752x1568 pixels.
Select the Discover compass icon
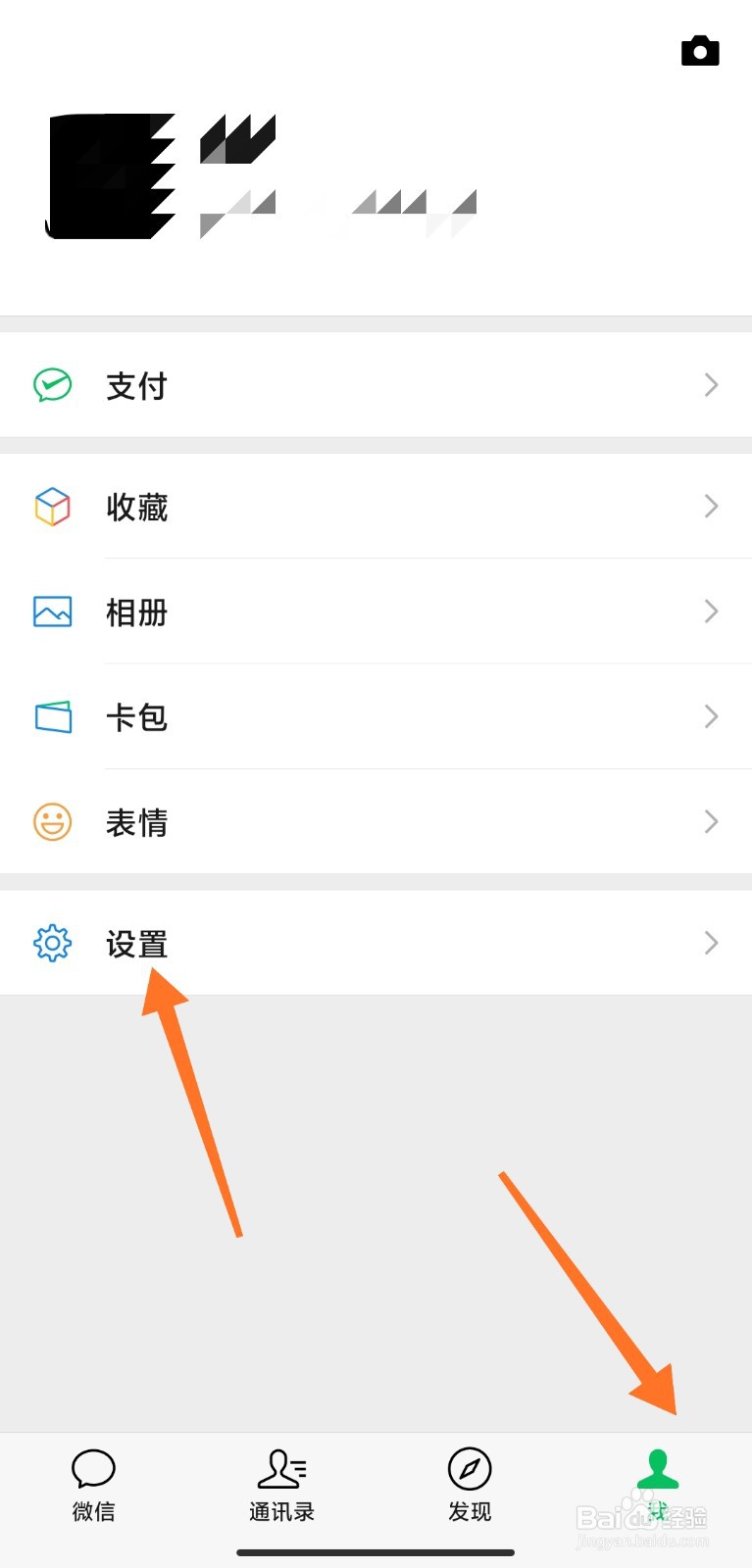coord(469,1468)
